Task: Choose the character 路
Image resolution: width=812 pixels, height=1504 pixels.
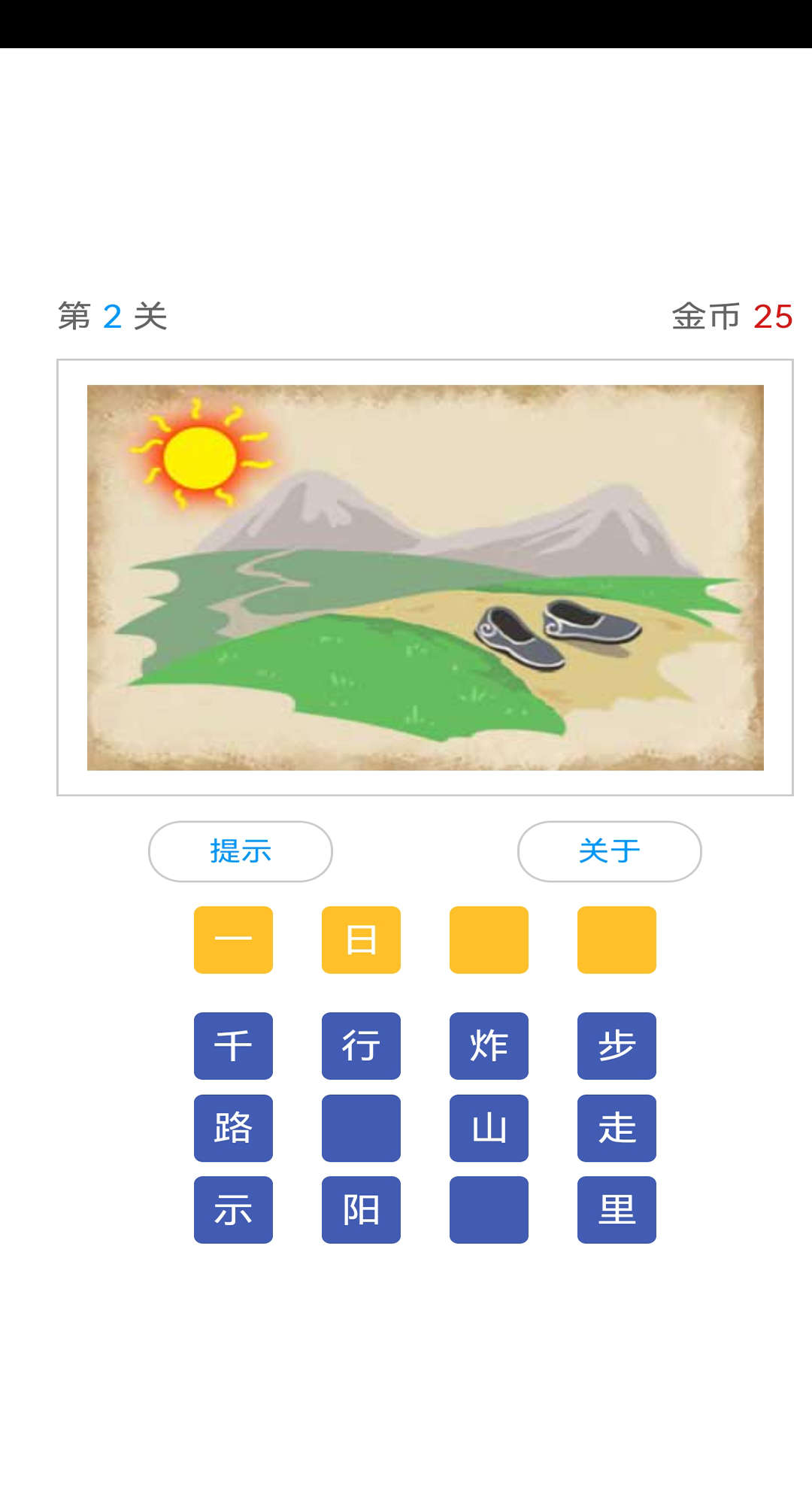Action: [233, 1128]
